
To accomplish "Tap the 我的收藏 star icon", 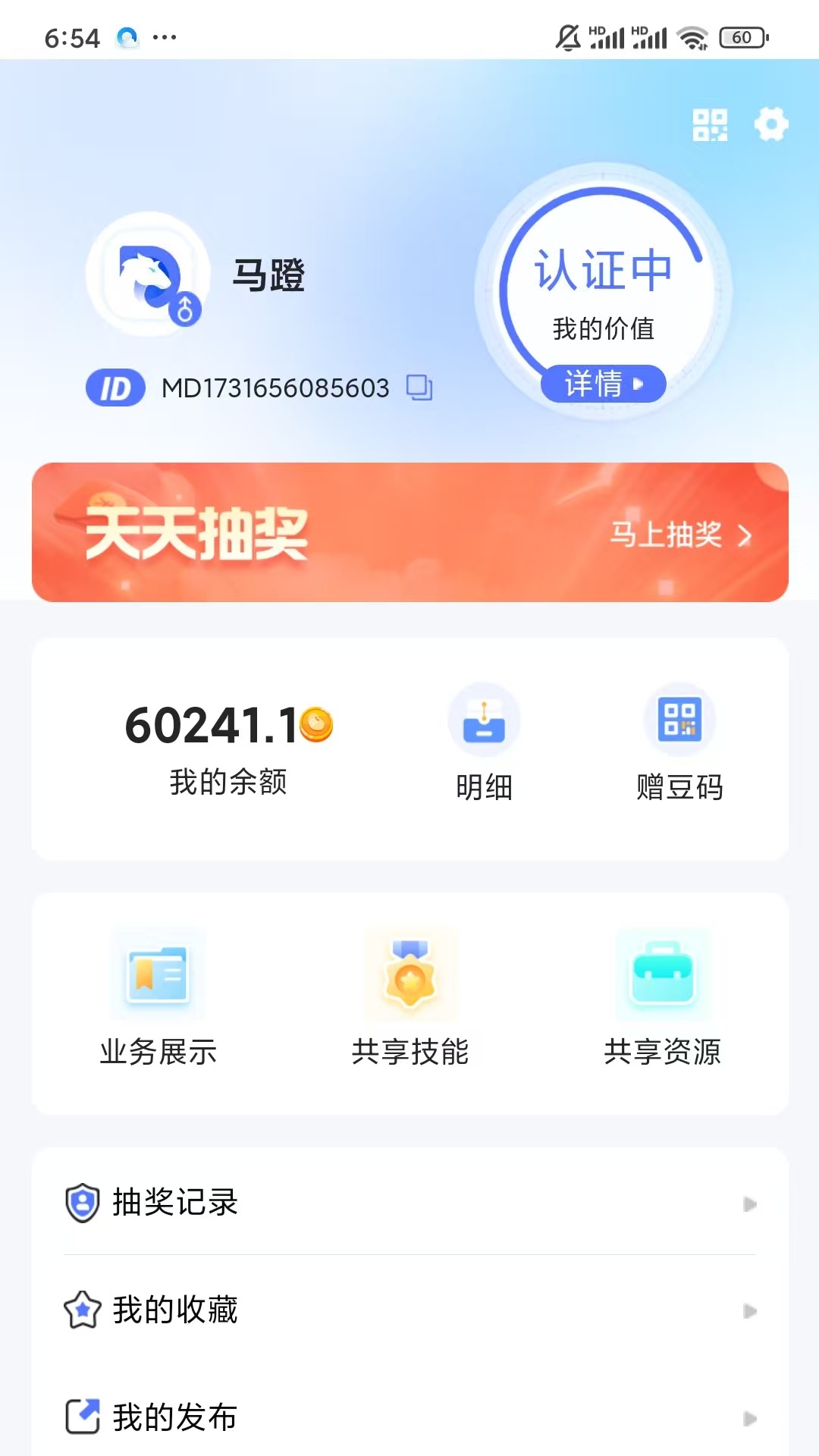I will [x=83, y=1307].
